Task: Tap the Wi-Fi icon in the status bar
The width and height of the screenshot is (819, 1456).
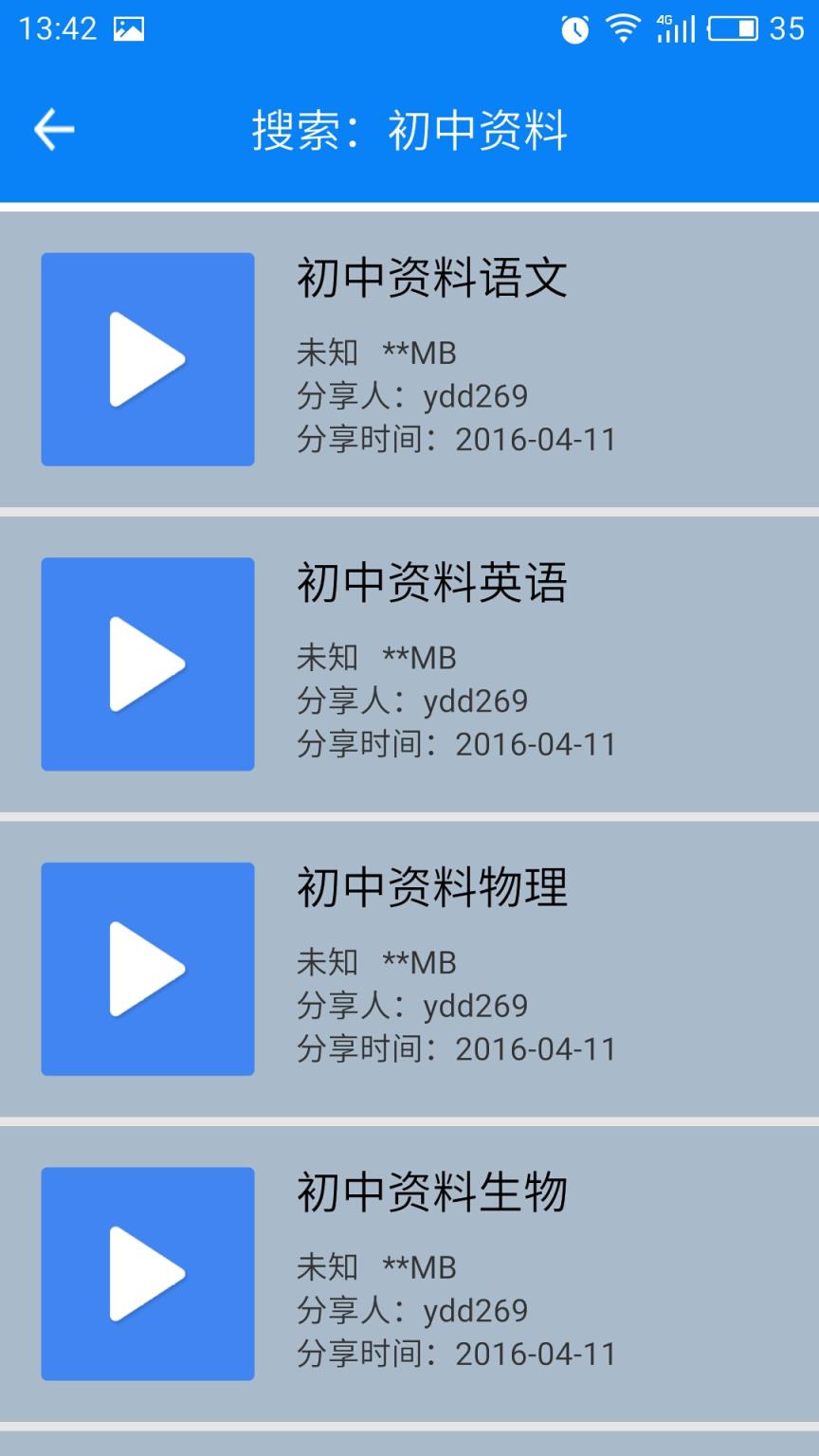Action: [623, 28]
